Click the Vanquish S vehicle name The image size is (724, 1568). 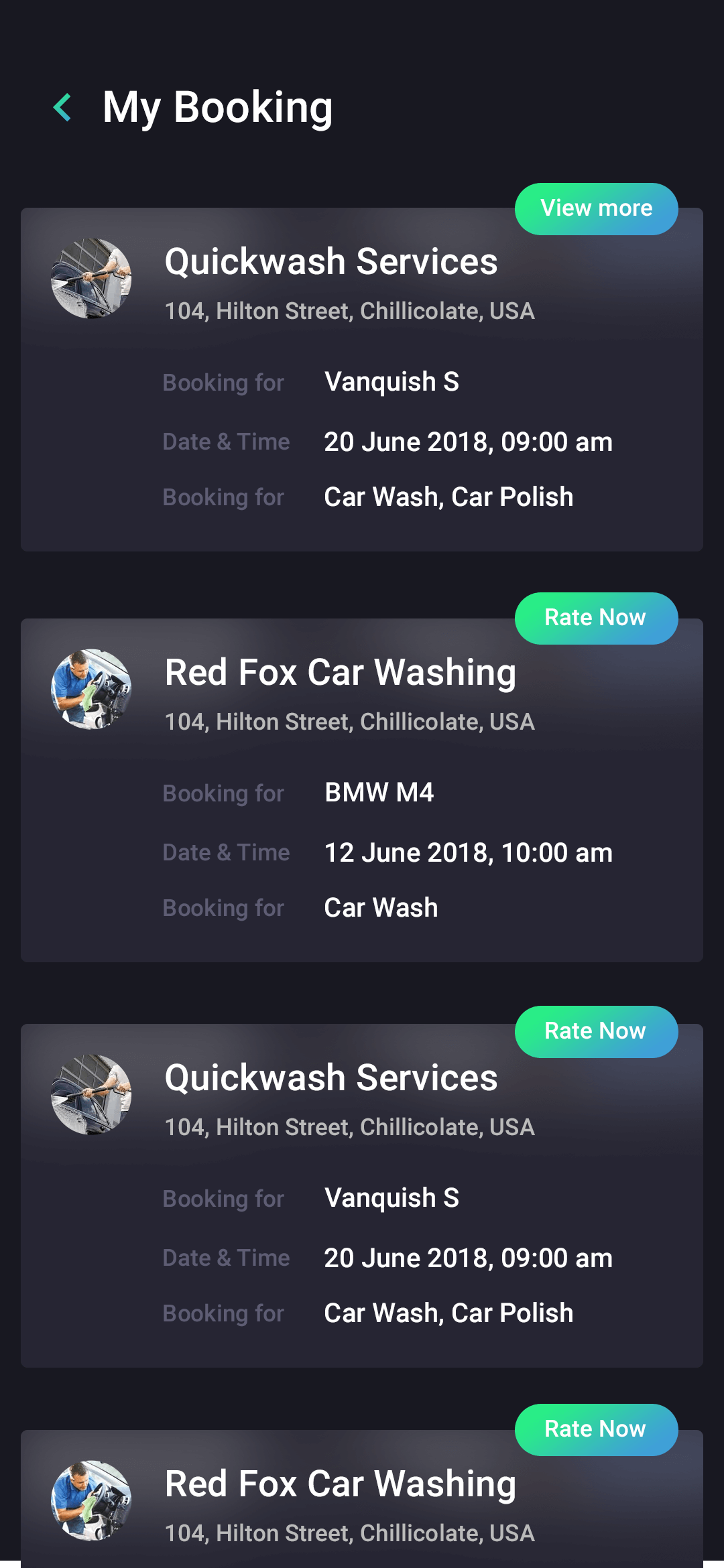[391, 382]
